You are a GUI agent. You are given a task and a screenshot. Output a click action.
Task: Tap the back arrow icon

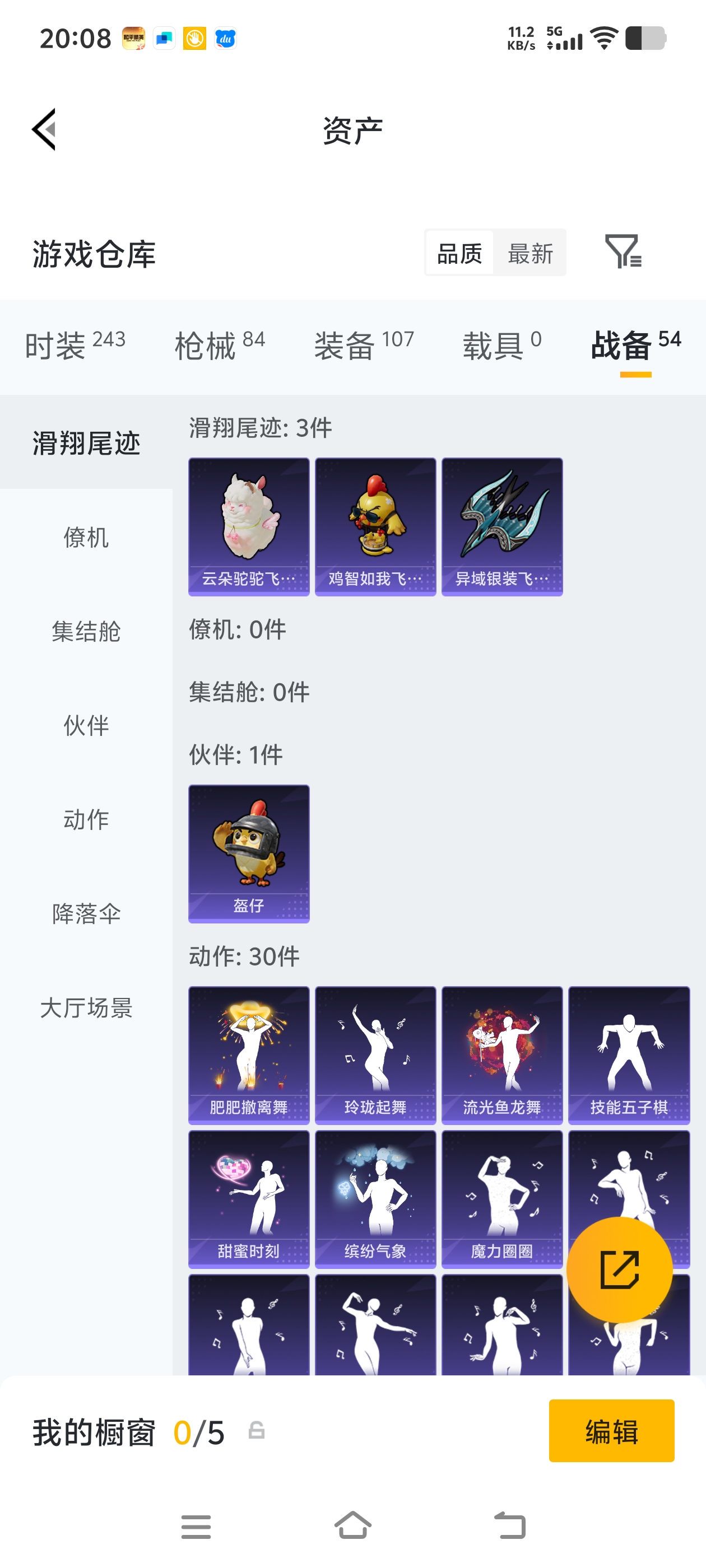pos(43,129)
